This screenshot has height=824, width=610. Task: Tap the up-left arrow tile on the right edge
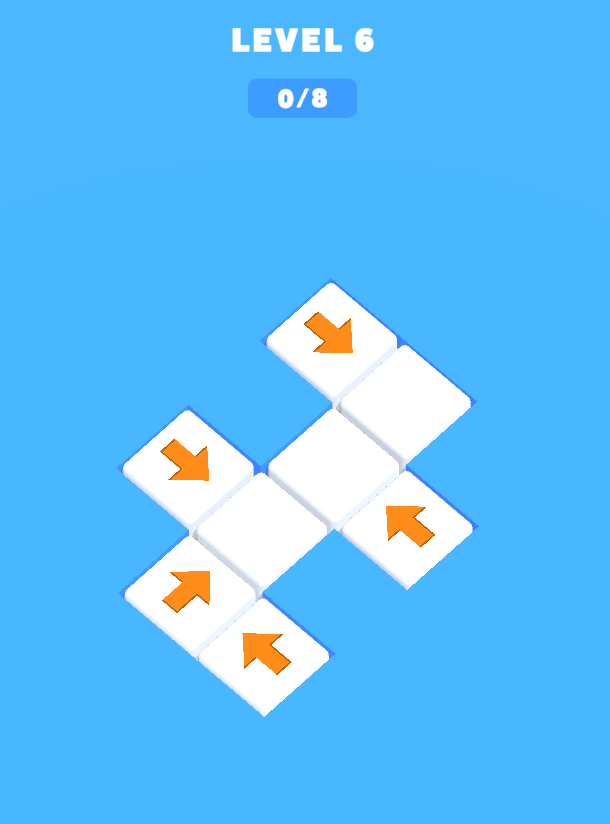pyautogui.click(x=409, y=526)
